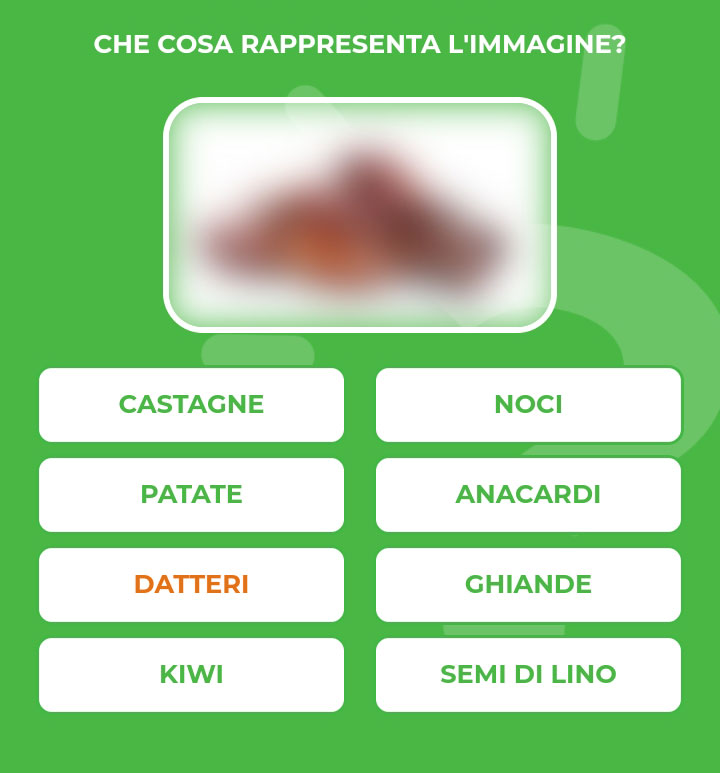Select "SEMI DI LINO" at the bottom right
Viewport: 720px width, 773px height.
[x=528, y=674]
